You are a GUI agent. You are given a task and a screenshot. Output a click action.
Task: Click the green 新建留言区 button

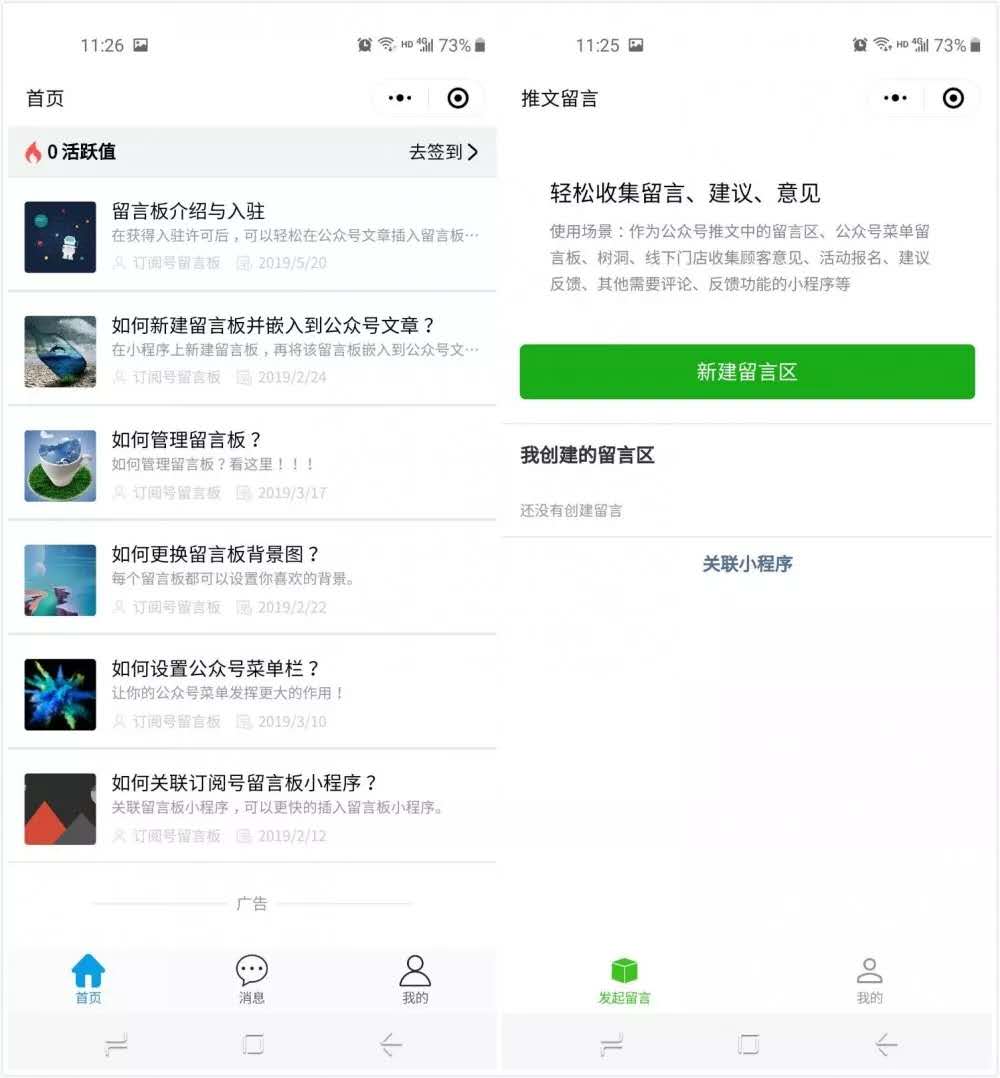pyautogui.click(x=747, y=371)
